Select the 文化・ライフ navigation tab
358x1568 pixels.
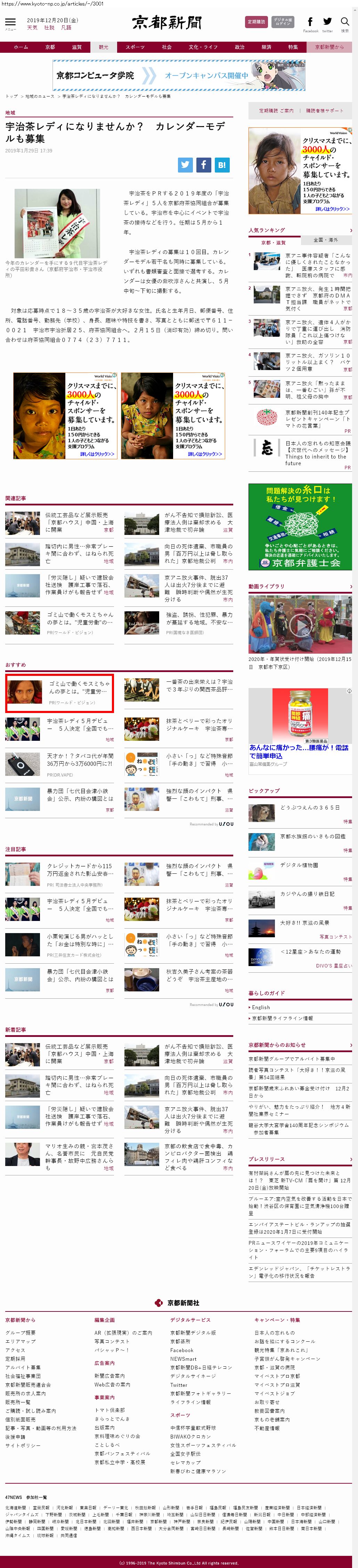click(x=202, y=47)
